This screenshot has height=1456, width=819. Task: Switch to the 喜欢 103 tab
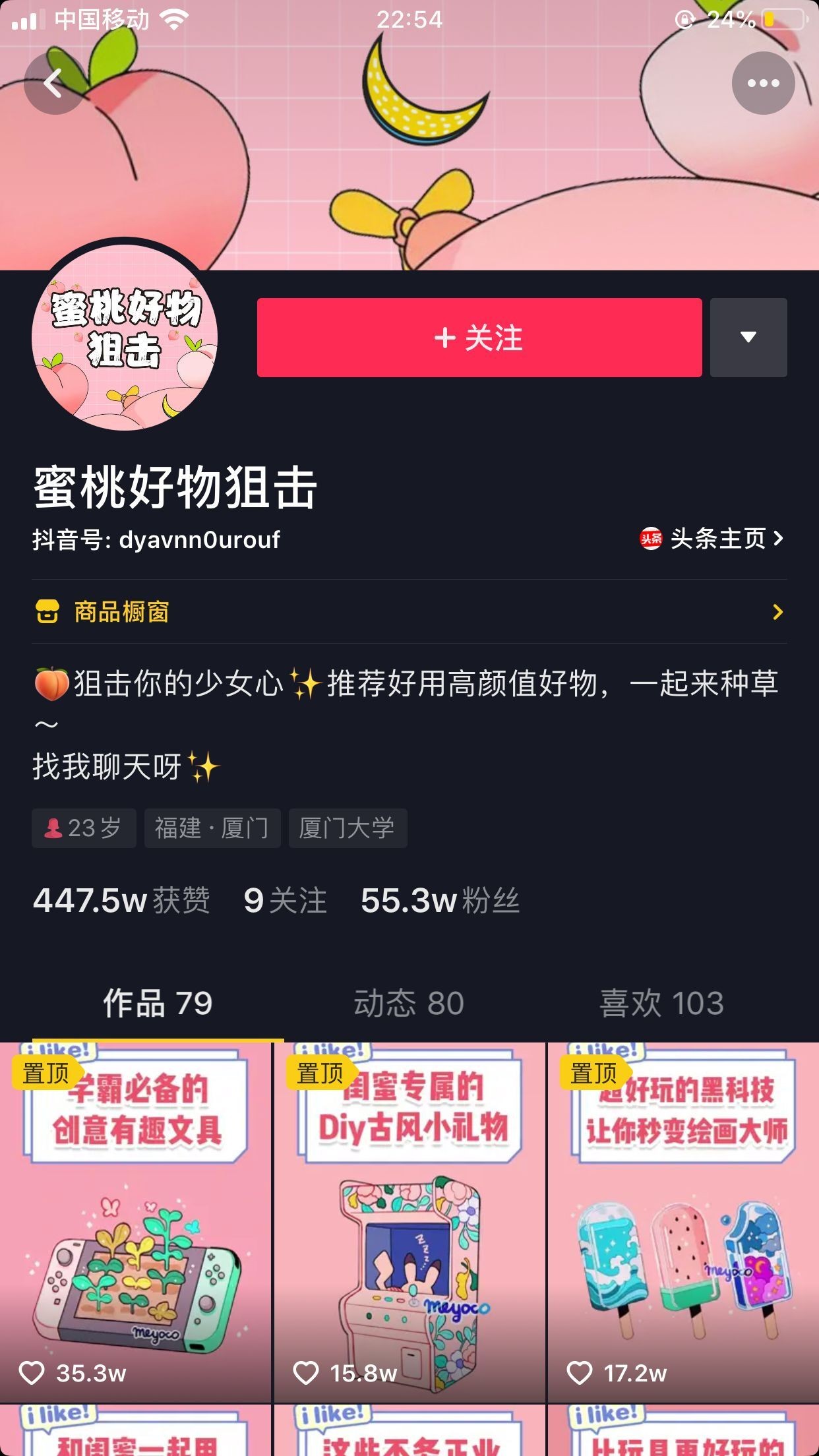661,1004
